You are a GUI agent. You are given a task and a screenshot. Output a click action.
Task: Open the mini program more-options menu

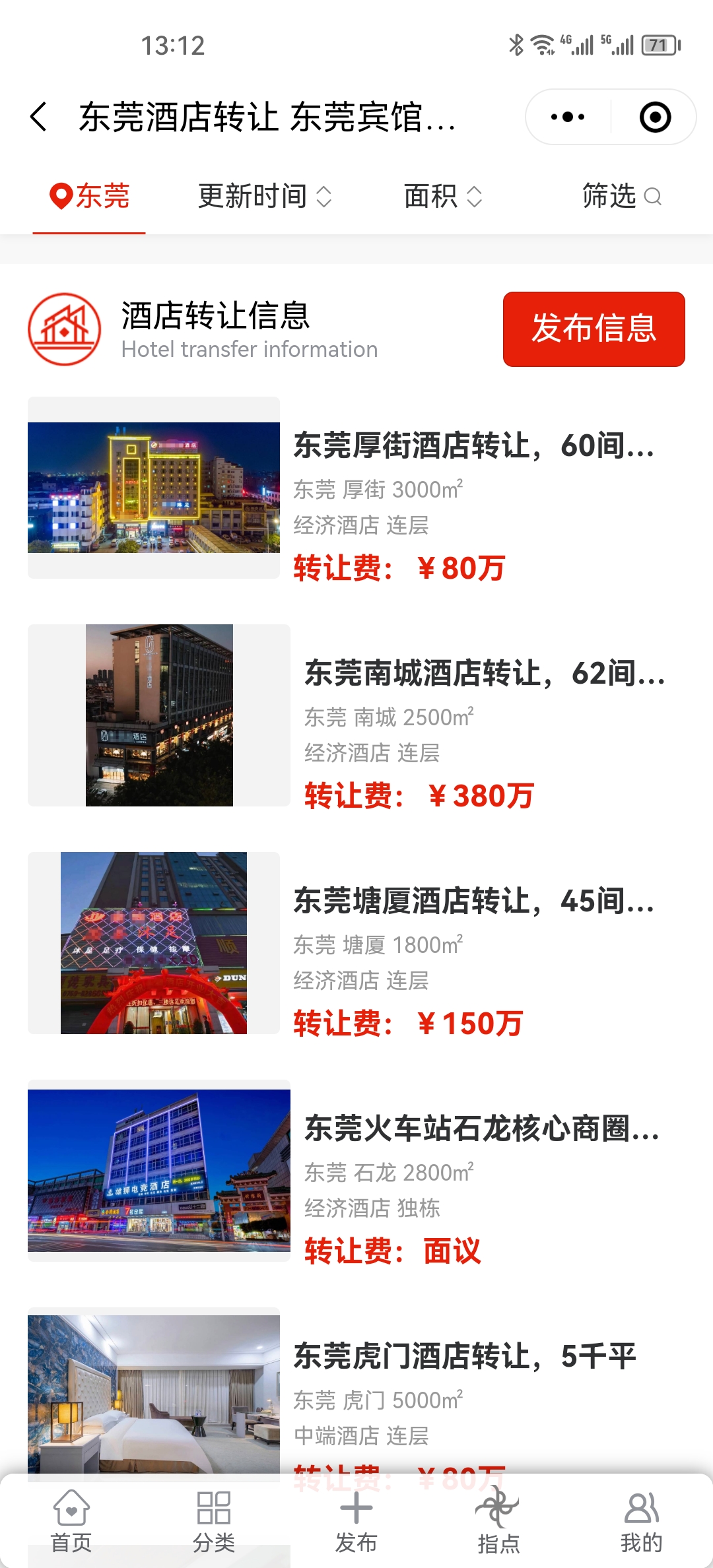click(x=568, y=117)
